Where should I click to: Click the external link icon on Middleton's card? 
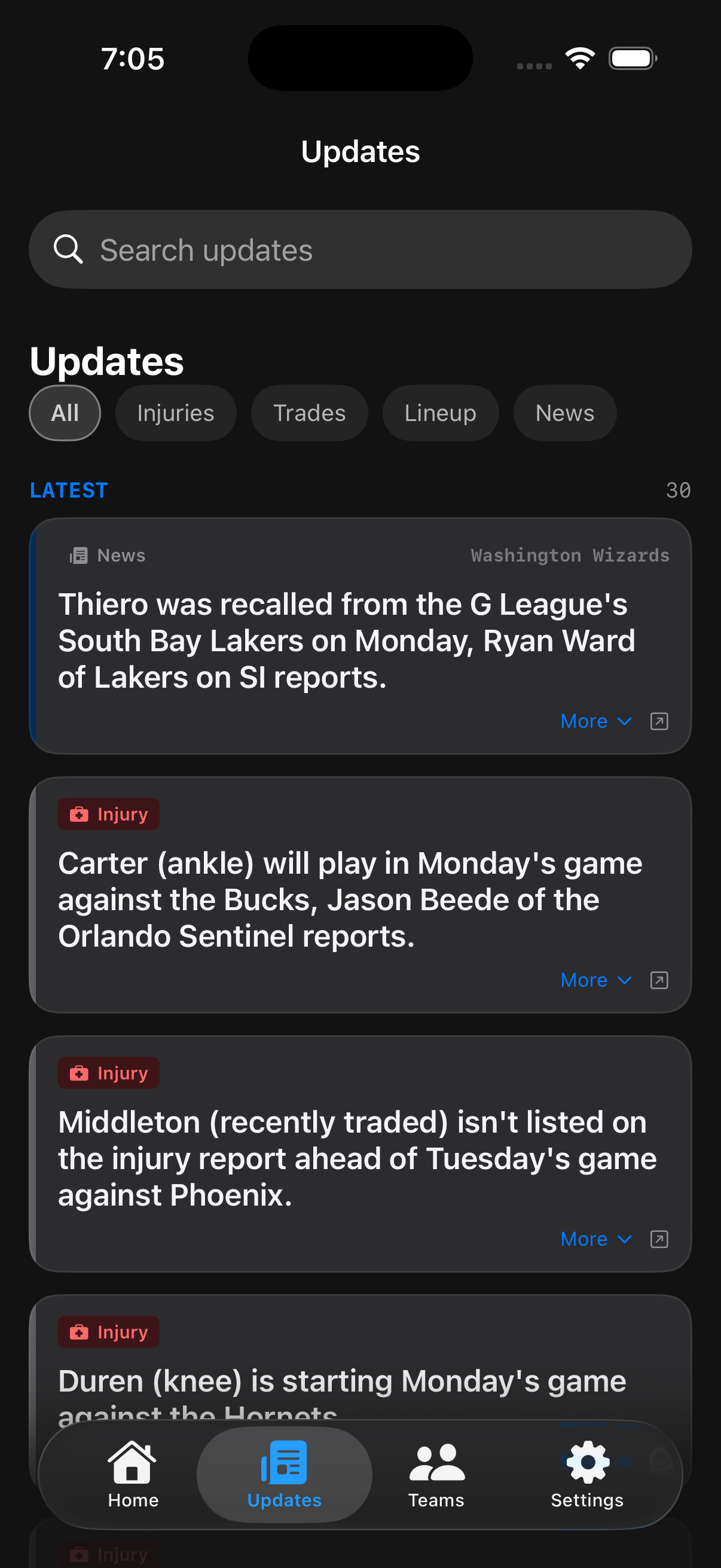pos(658,1238)
